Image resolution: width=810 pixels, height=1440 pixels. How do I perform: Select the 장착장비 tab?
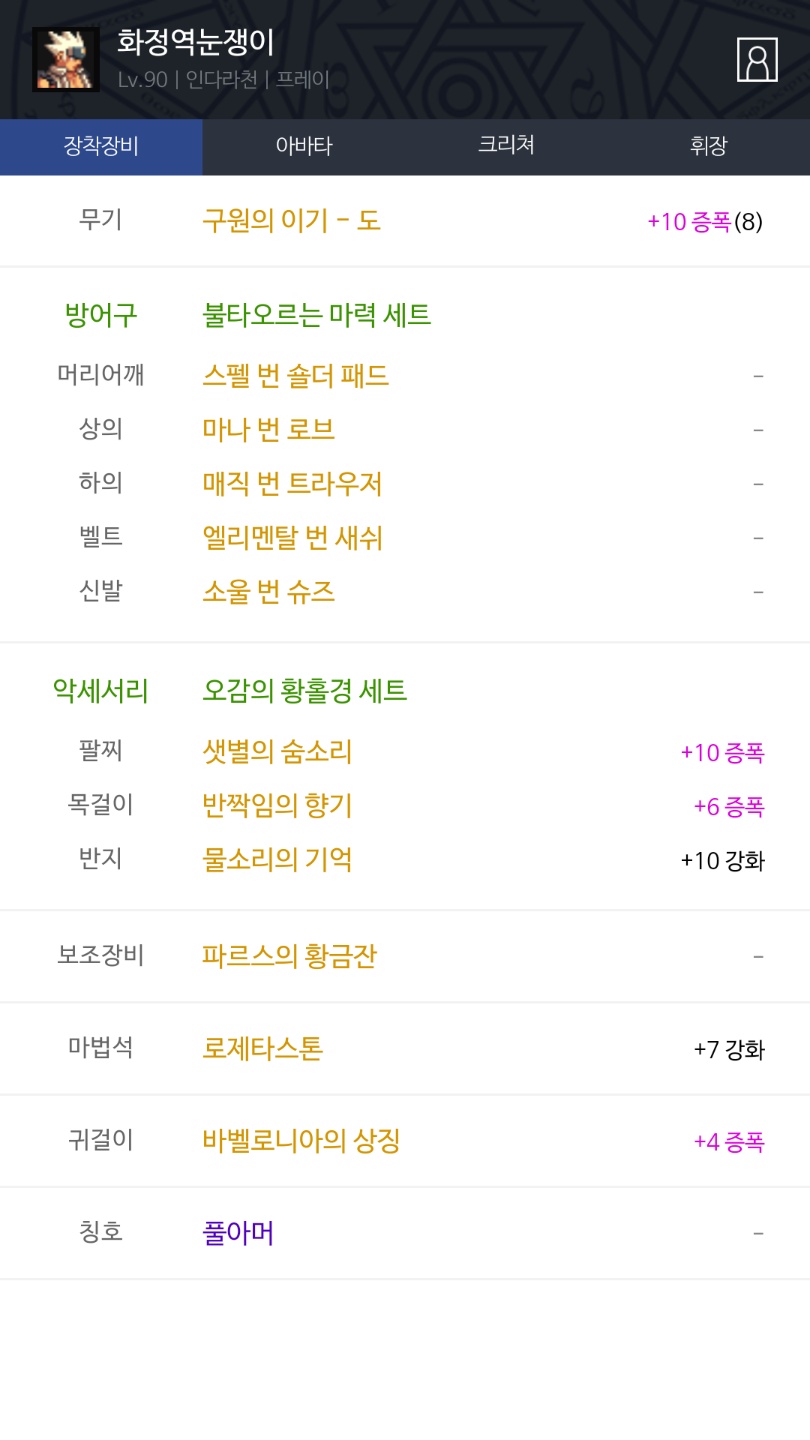(101, 146)
